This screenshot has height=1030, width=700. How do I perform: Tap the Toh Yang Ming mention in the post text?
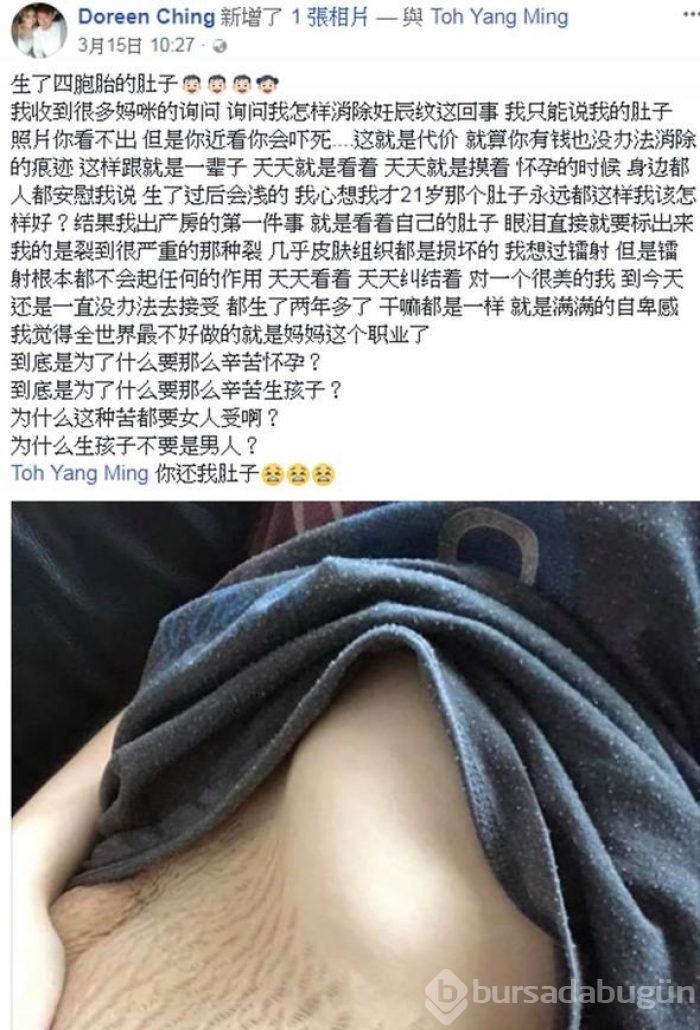point(81,473)
